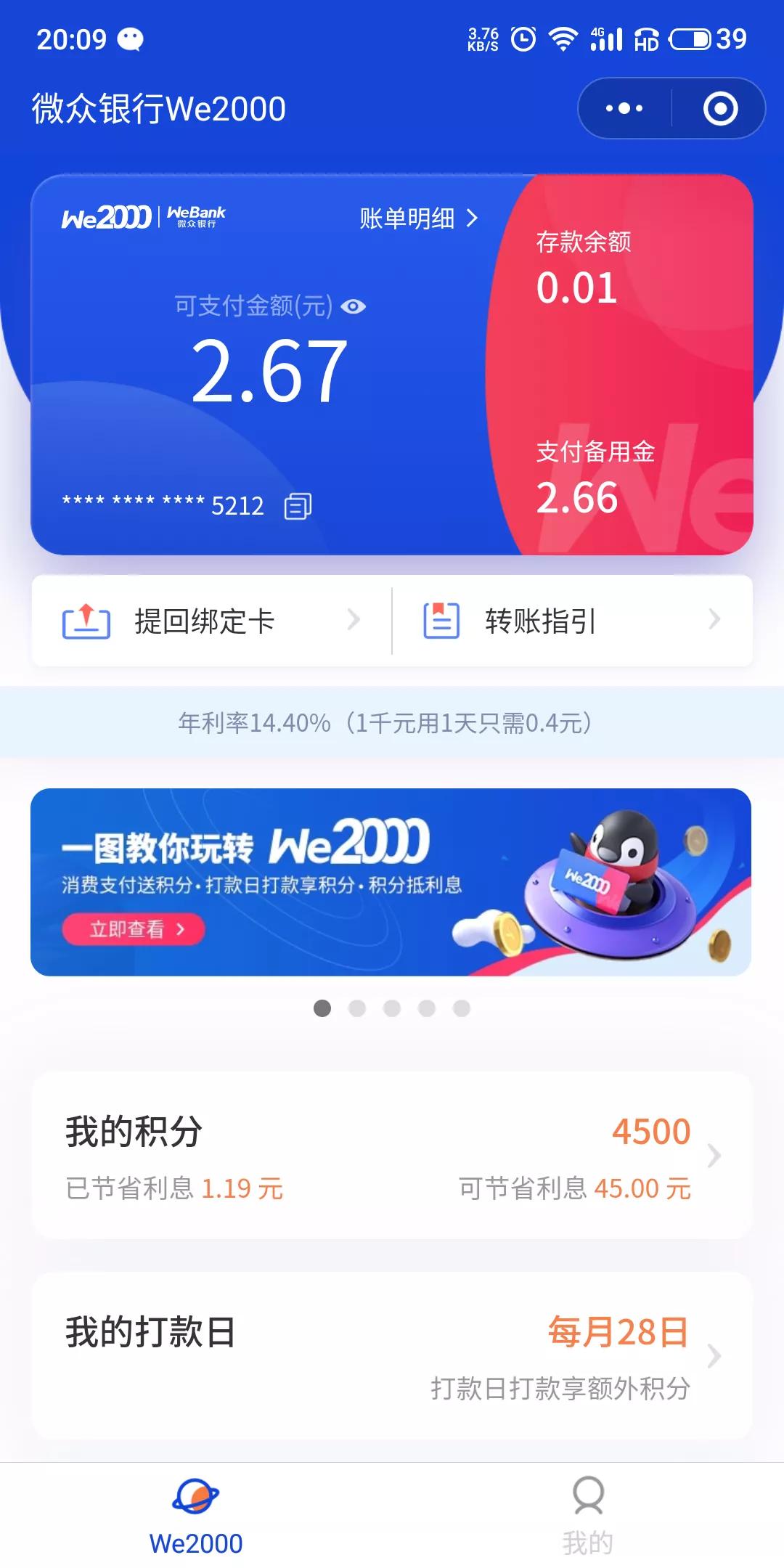Open 提回绑定卡 withdrawal option
784x1568 pixels.
211,621
